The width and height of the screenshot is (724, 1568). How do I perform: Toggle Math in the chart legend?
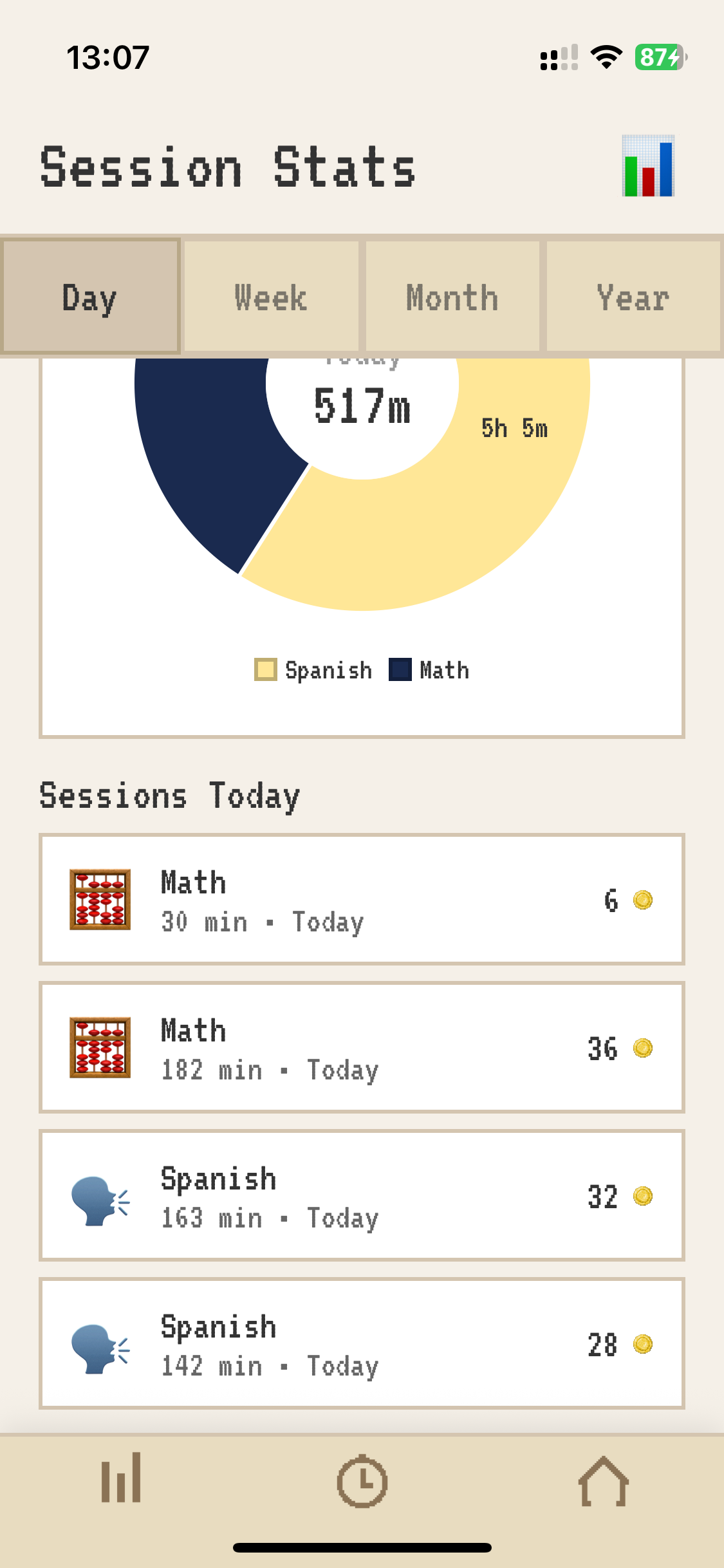pyautogui.click(x=429, y=670)
